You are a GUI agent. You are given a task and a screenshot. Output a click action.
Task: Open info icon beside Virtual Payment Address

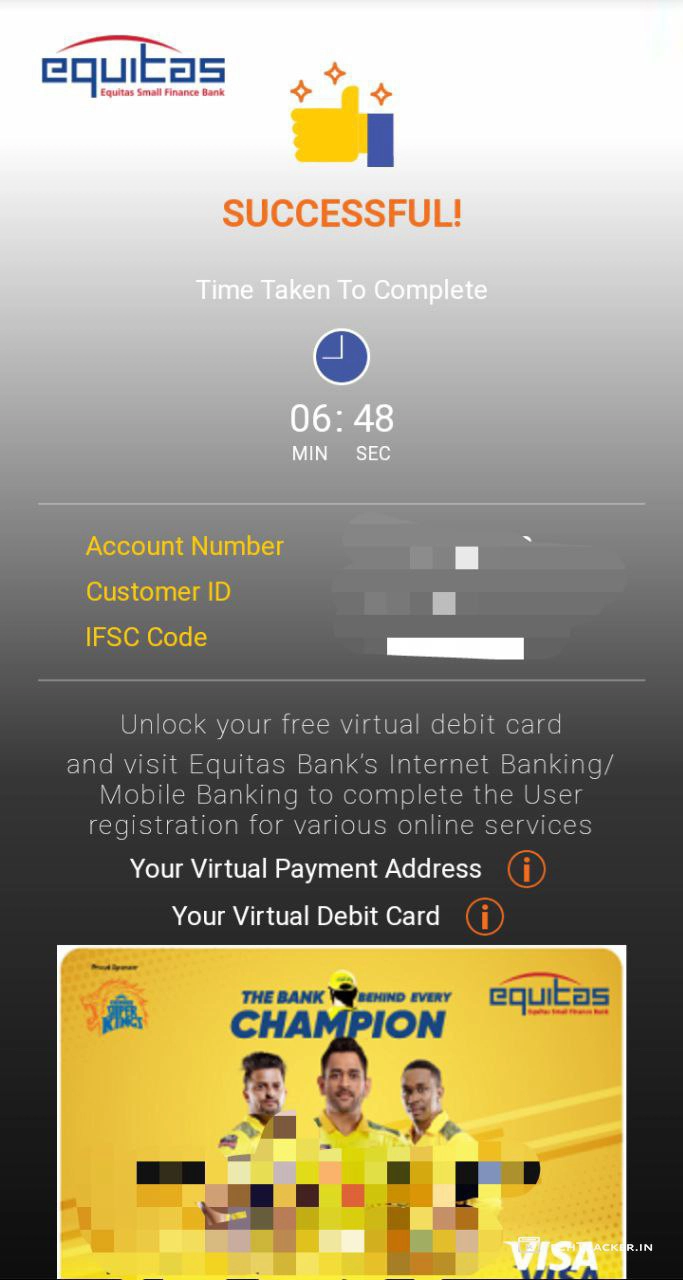(x=526, y=869)
